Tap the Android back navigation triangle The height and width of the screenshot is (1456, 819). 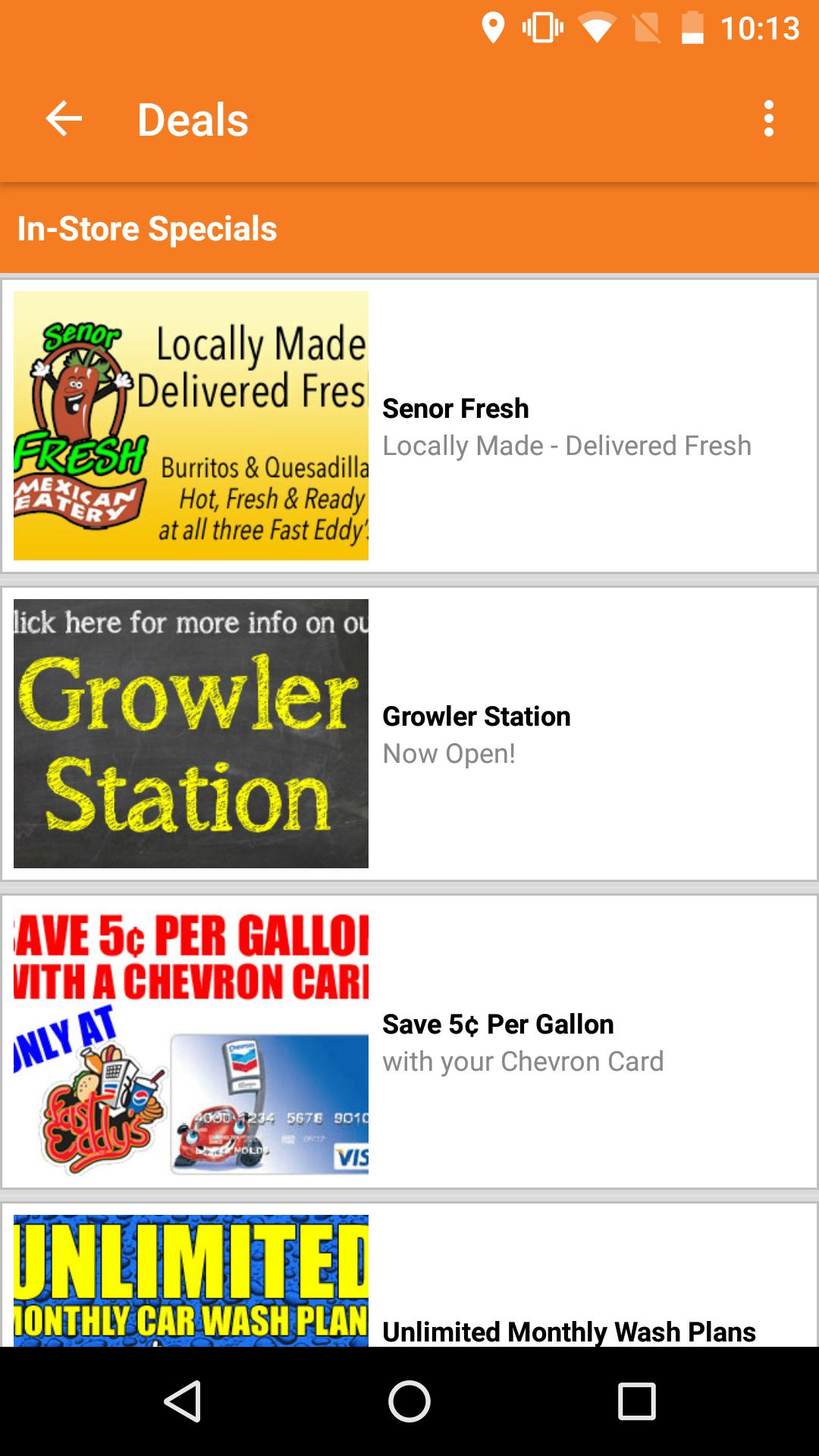pos(184,1401)
